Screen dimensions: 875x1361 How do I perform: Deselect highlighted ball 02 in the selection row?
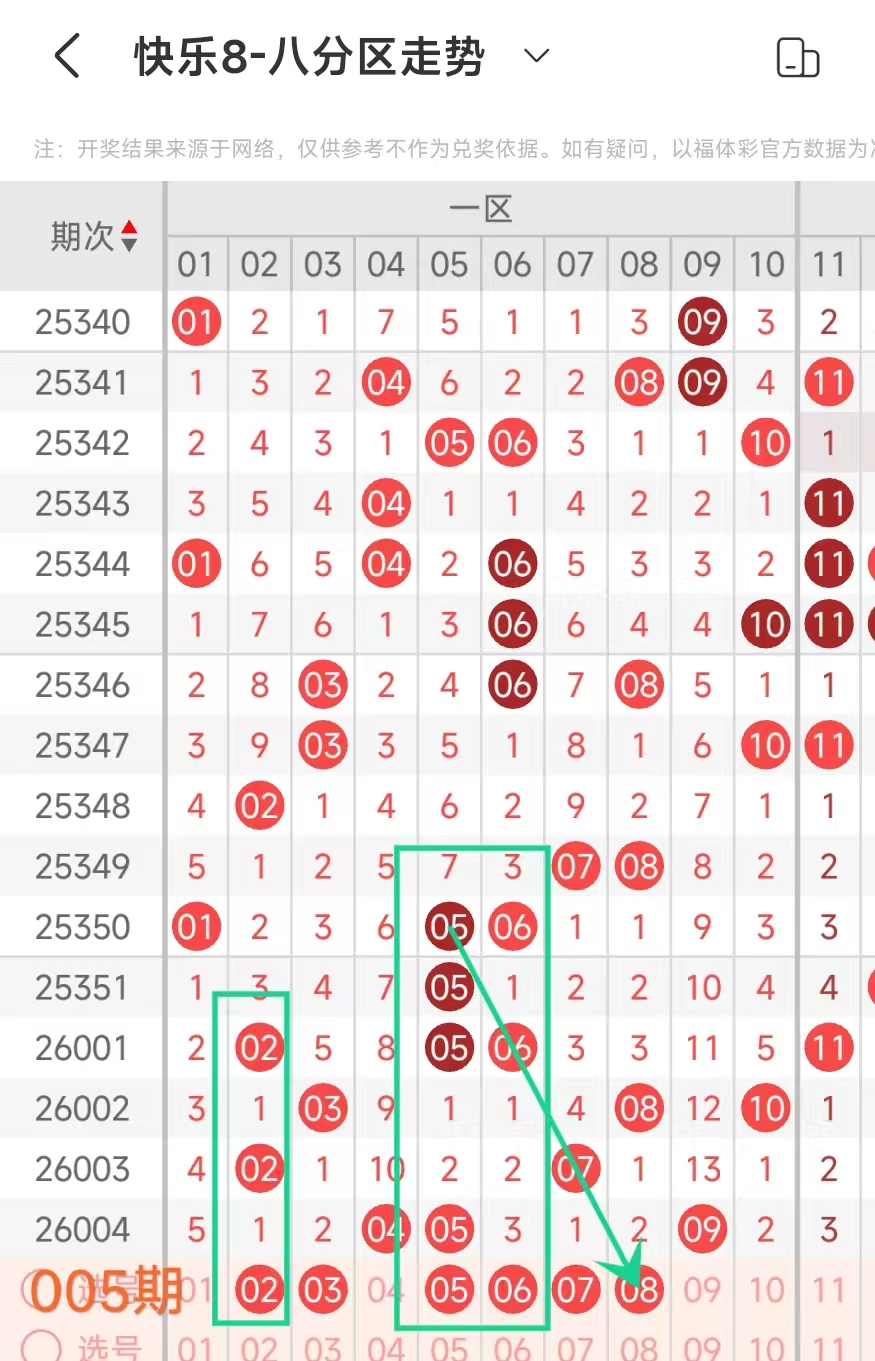tap(259, 1290)
